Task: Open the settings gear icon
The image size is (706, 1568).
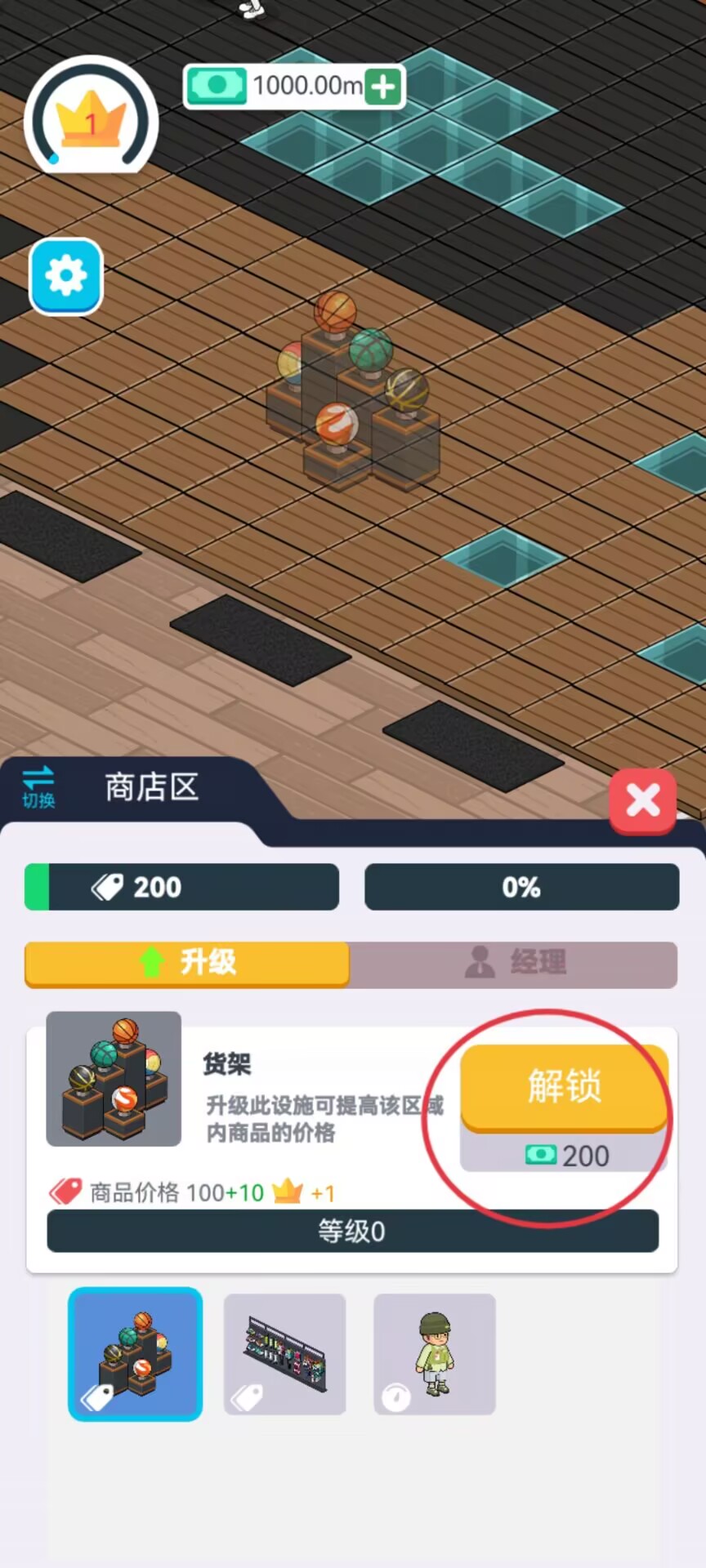Action: click(66, 276)
